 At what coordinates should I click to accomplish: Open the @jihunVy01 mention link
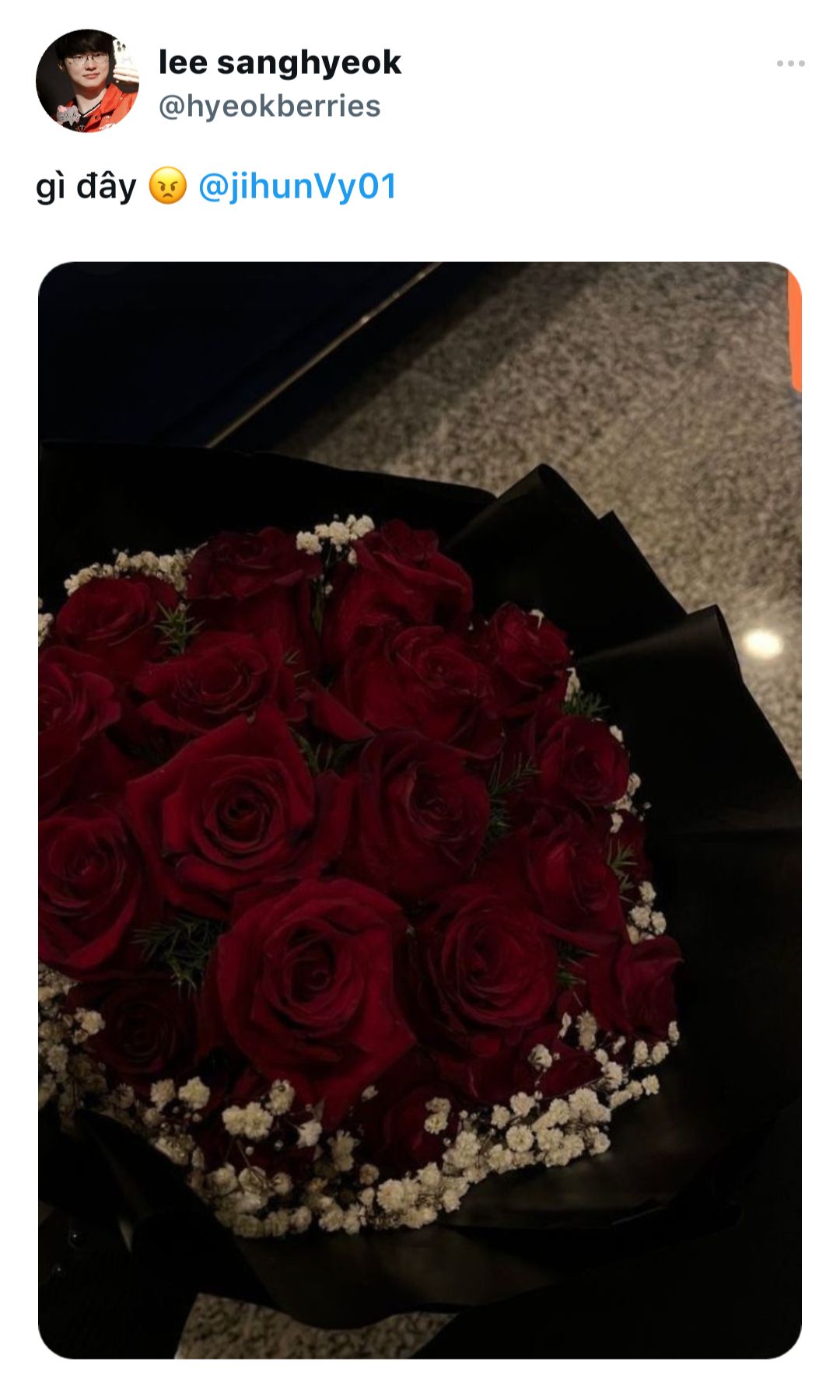point(297,187)
